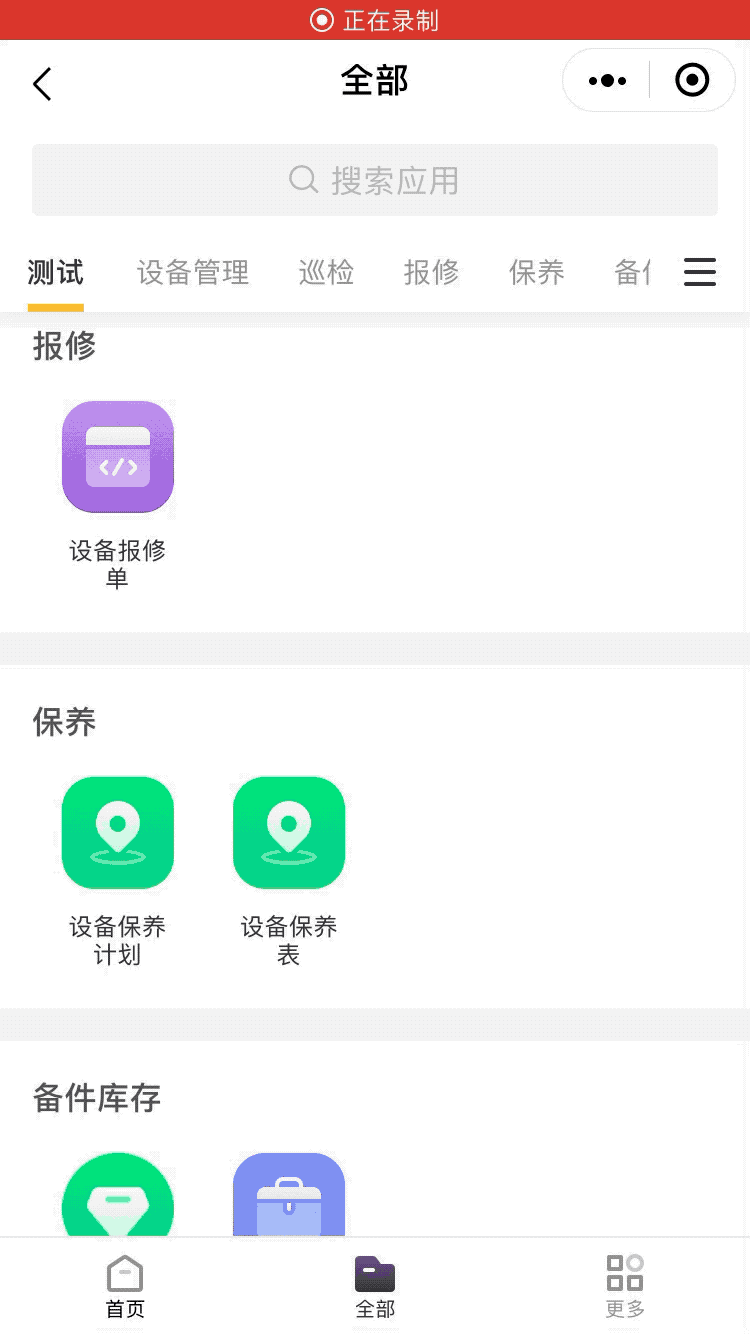Open the green diamond app under 备件库存
The height and width of the screenshot is (1334, 750).
(x=118, y=1196)
